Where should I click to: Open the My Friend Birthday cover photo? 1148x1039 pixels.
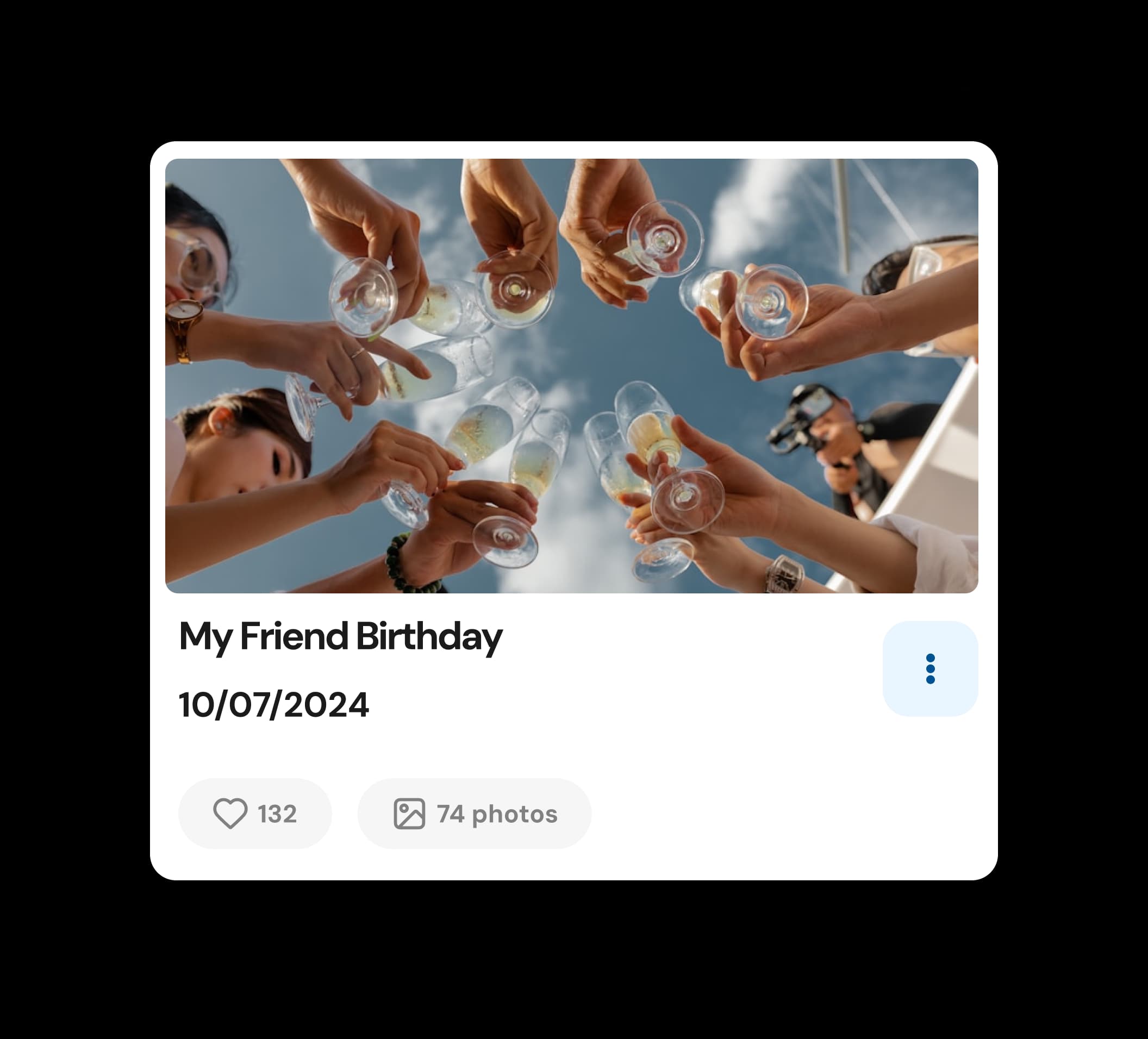[x=571, y=375]
